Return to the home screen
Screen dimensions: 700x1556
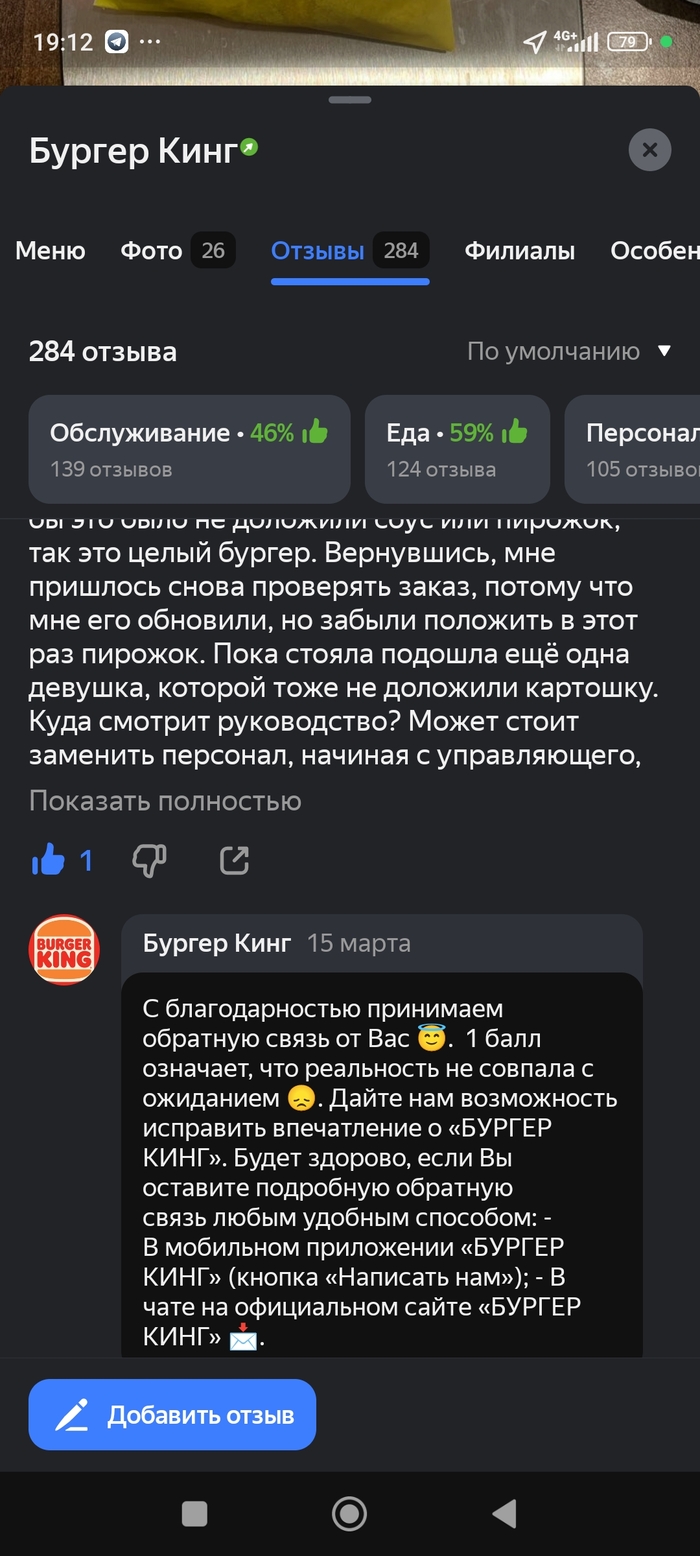tap(349, 1513)
